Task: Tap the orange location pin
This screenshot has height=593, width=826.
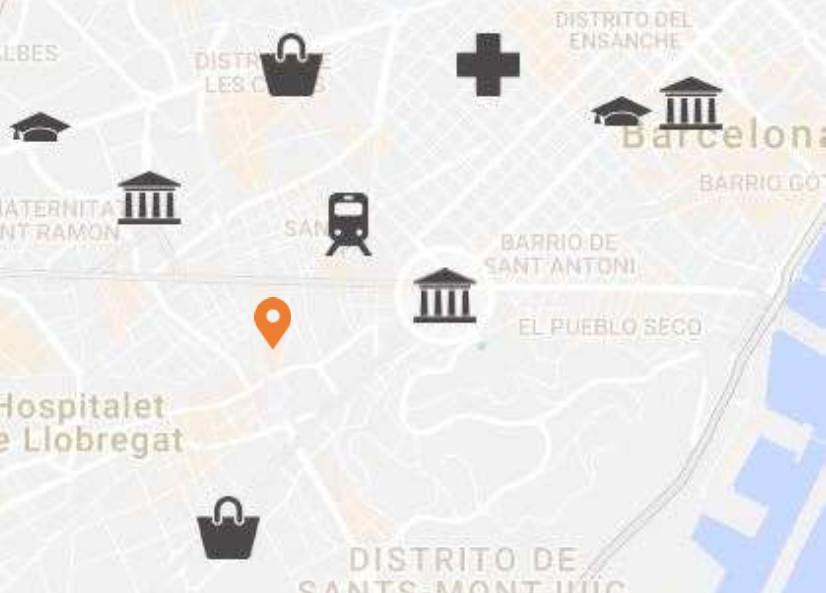Action: pos(272,320)
